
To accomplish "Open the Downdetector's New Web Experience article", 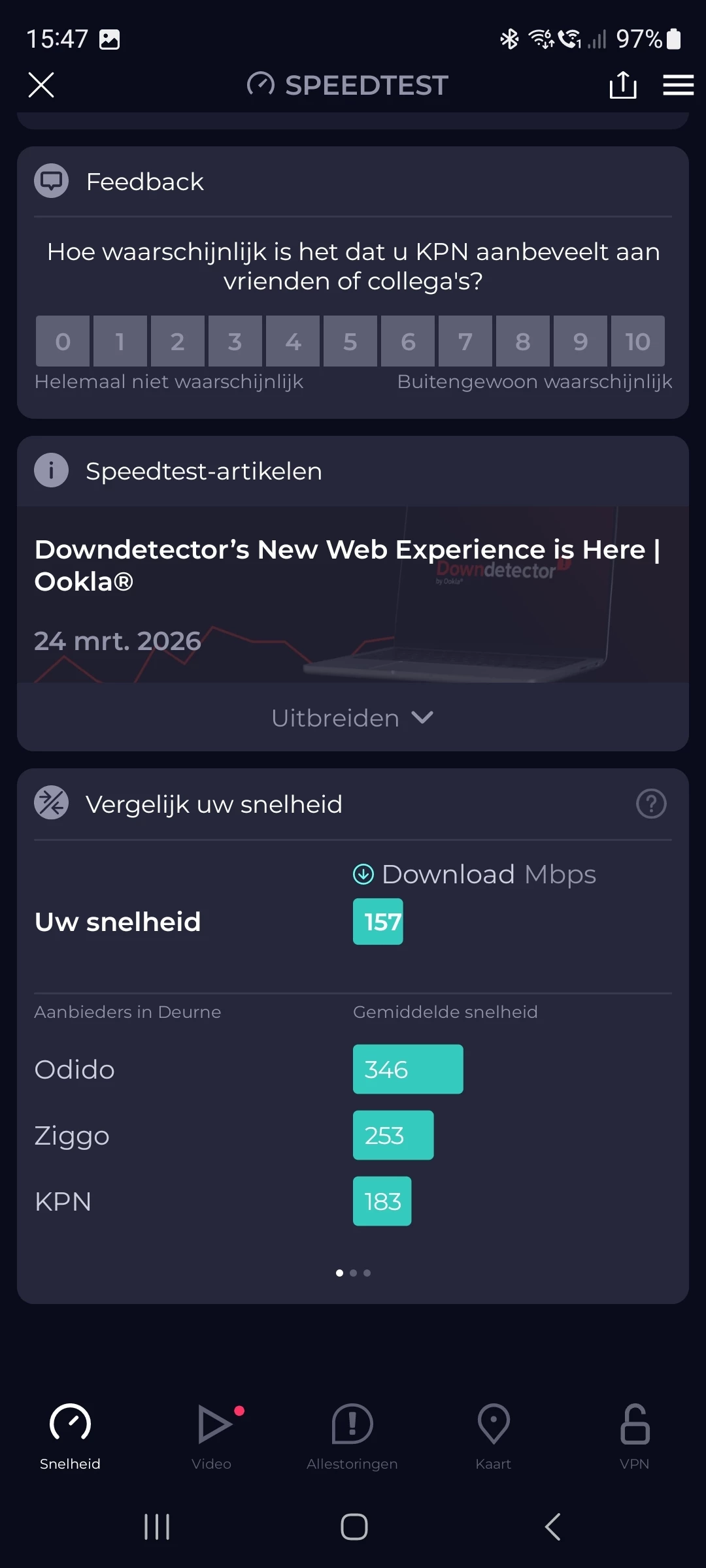I will pos(346,566).
